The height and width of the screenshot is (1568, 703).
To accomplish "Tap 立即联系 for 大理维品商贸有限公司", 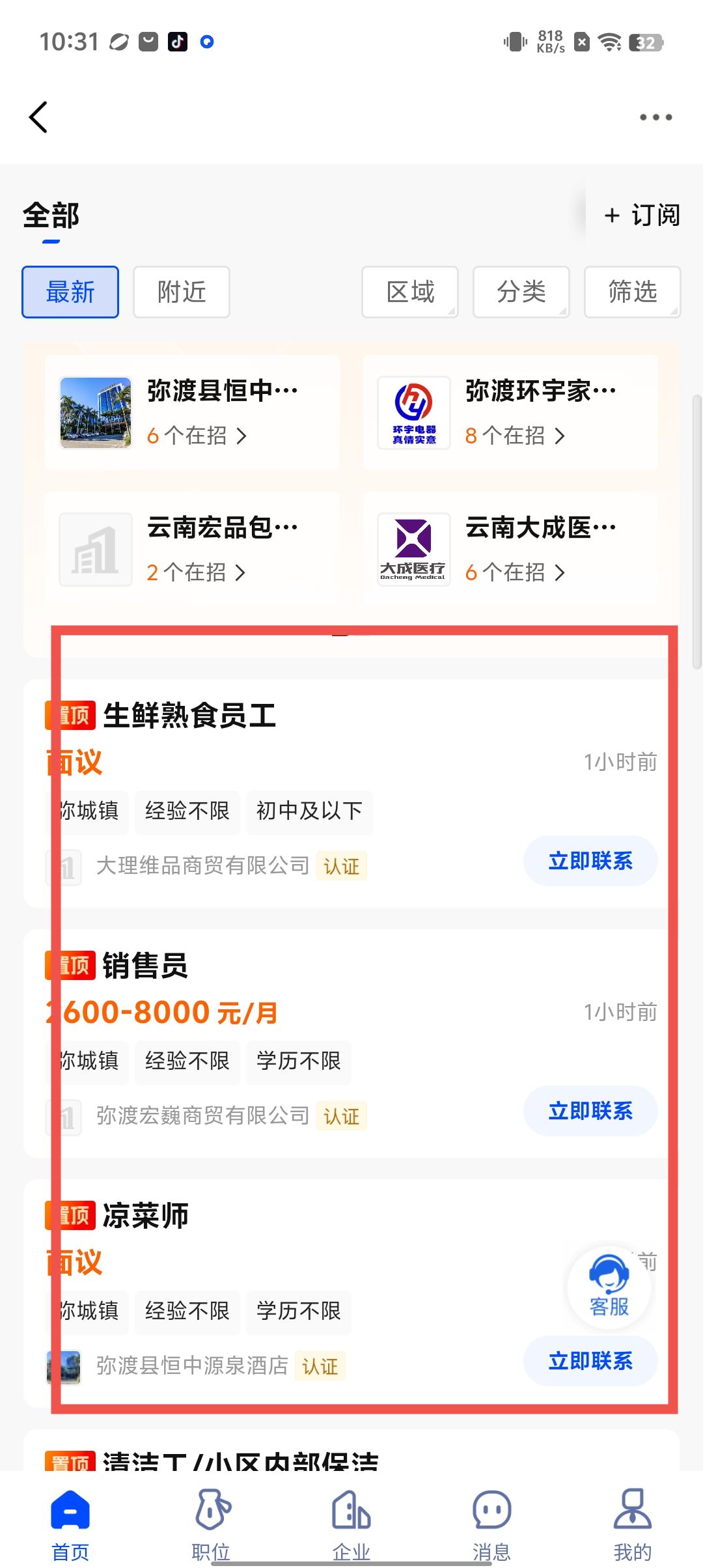I will click(x=590, y=861).
